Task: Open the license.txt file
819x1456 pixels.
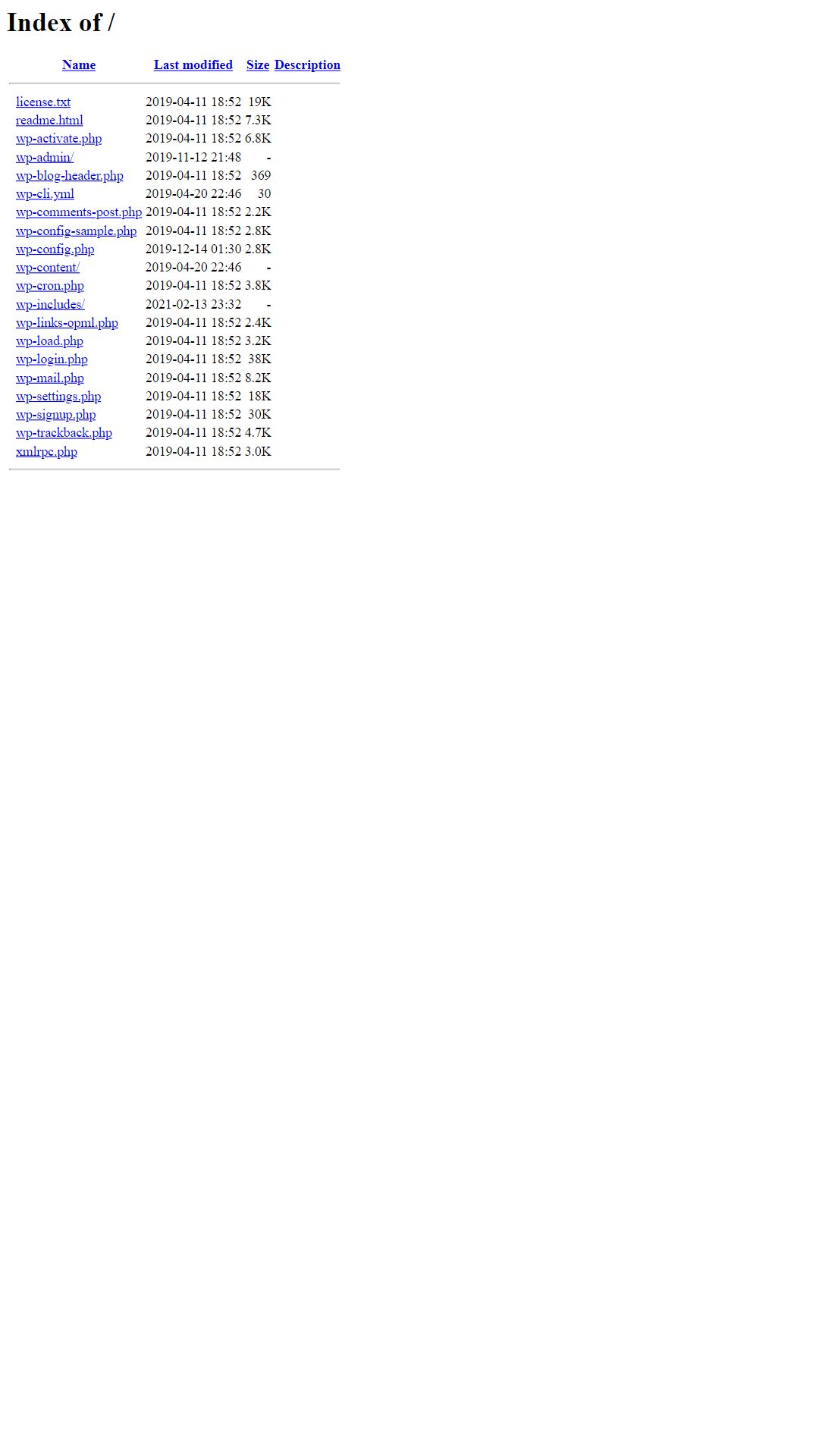Action: [x=43, y=102]
